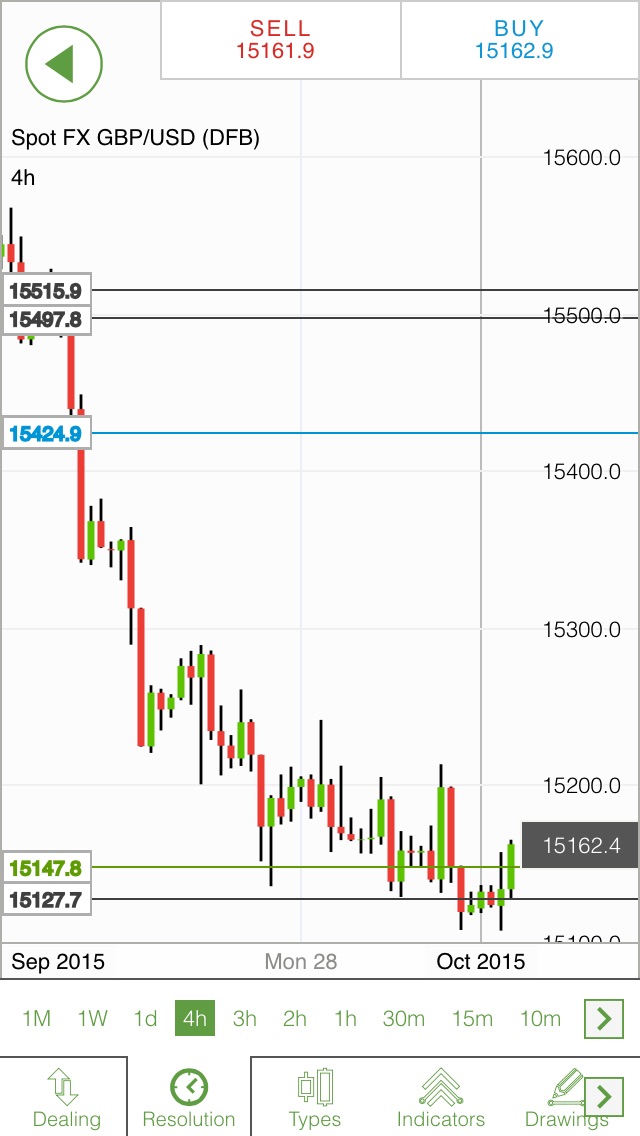The height and width of the screenshot is (1136, 640).
Task: Open Indicators menu
Action: [x=440, y=1098]
